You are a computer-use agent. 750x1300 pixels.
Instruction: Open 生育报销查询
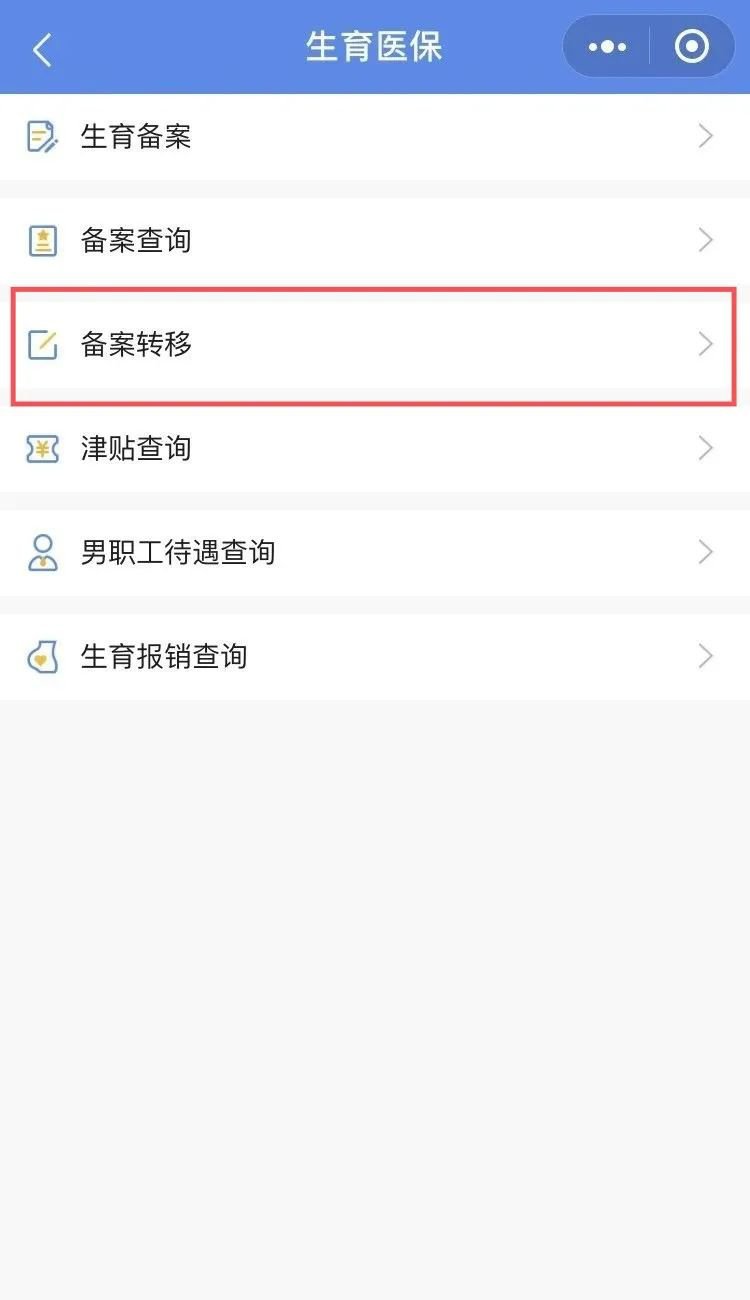coord(374,657)
